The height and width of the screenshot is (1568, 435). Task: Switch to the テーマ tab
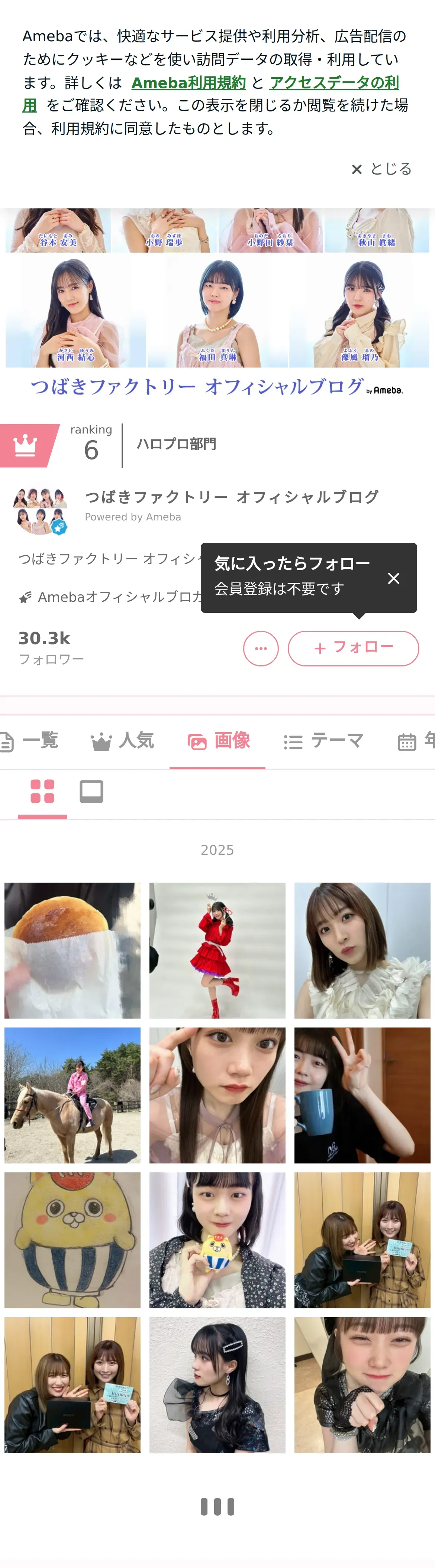tap(323, 741)
